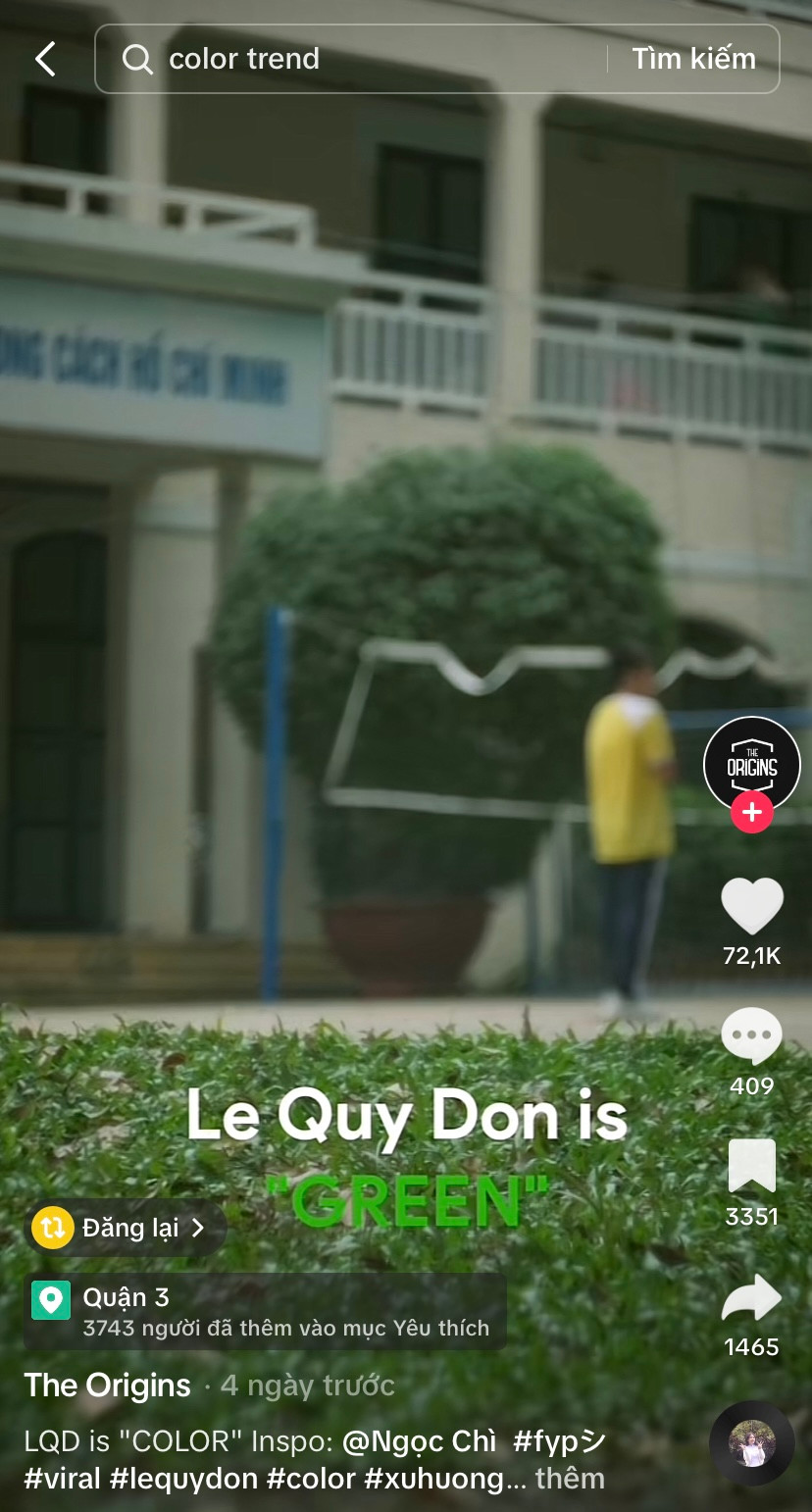
Task: Open the #lequydon hashtag
Action: coord(183,1479)
